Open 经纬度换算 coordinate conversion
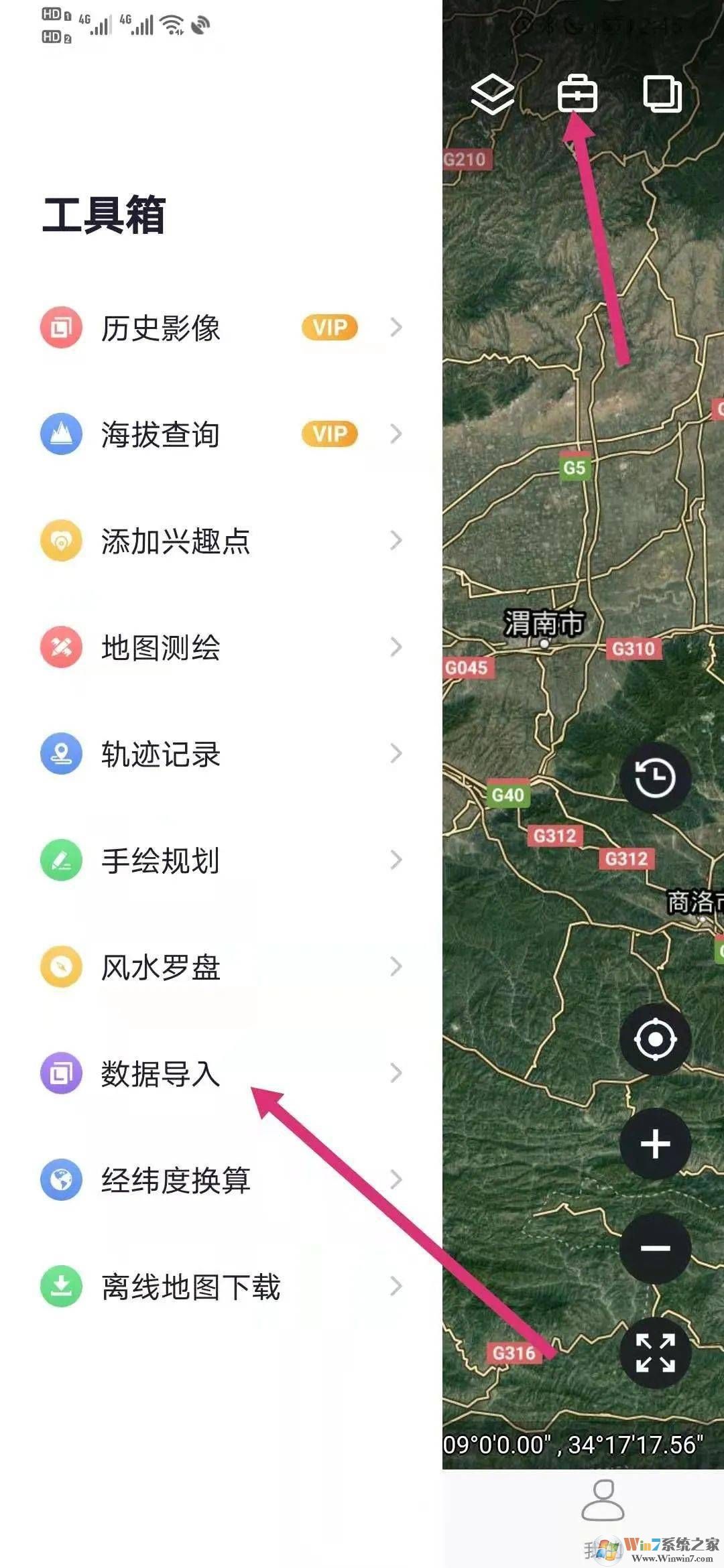This screenshot has height=1568, width=724. pos(221,1180)
